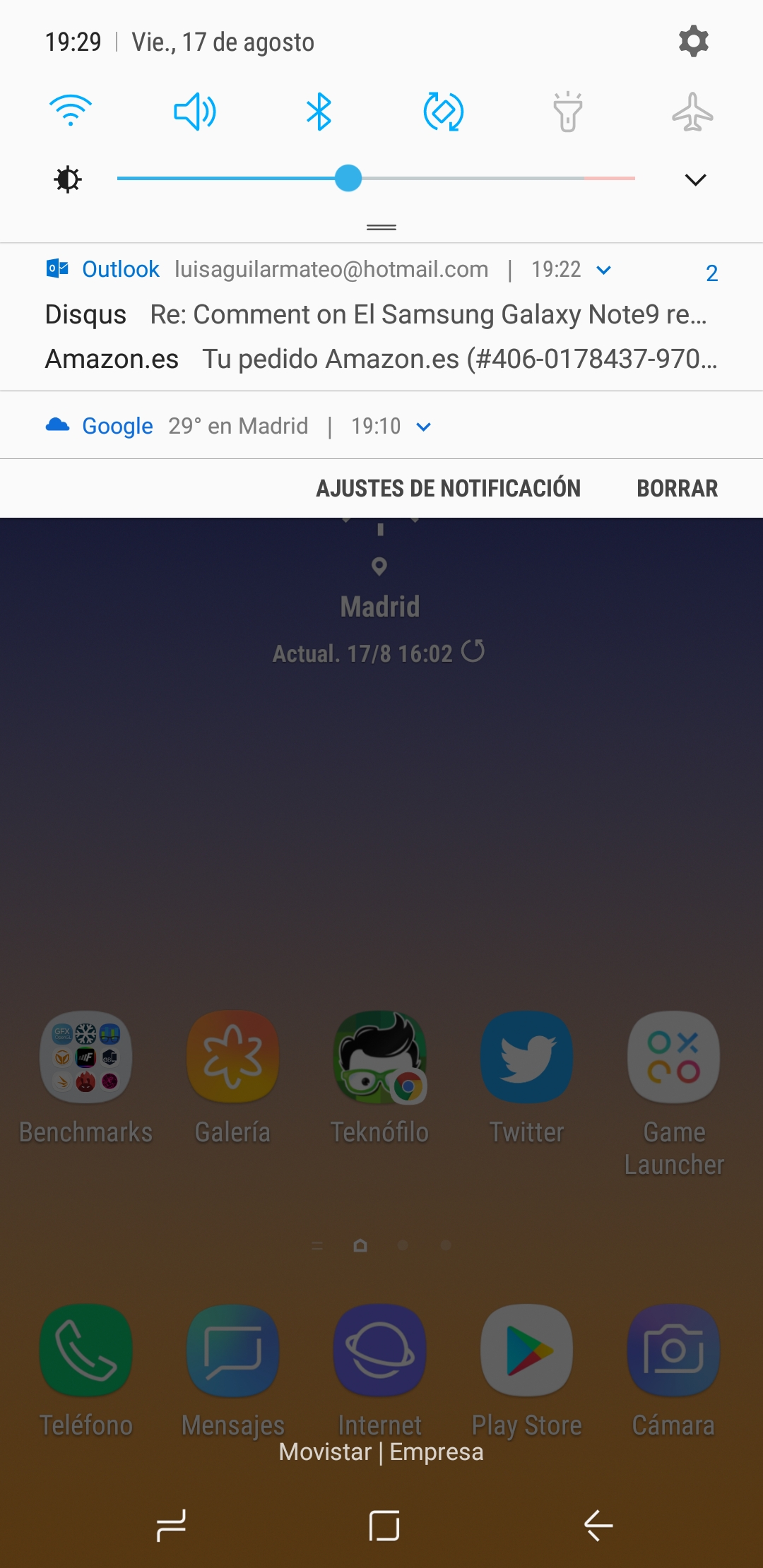Turn on the flashlight
The width and height of the screenshot is (763, 1568).
(x=567, y=112)
